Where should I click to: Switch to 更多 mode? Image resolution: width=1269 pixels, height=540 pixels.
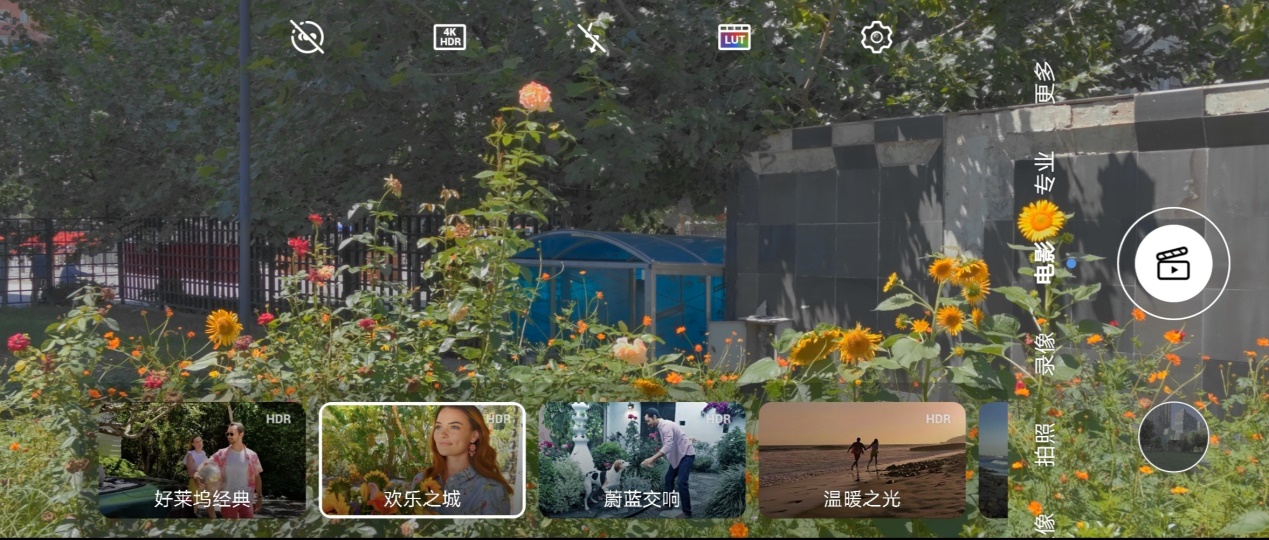pyautogui.click(x=1044, y=82)
